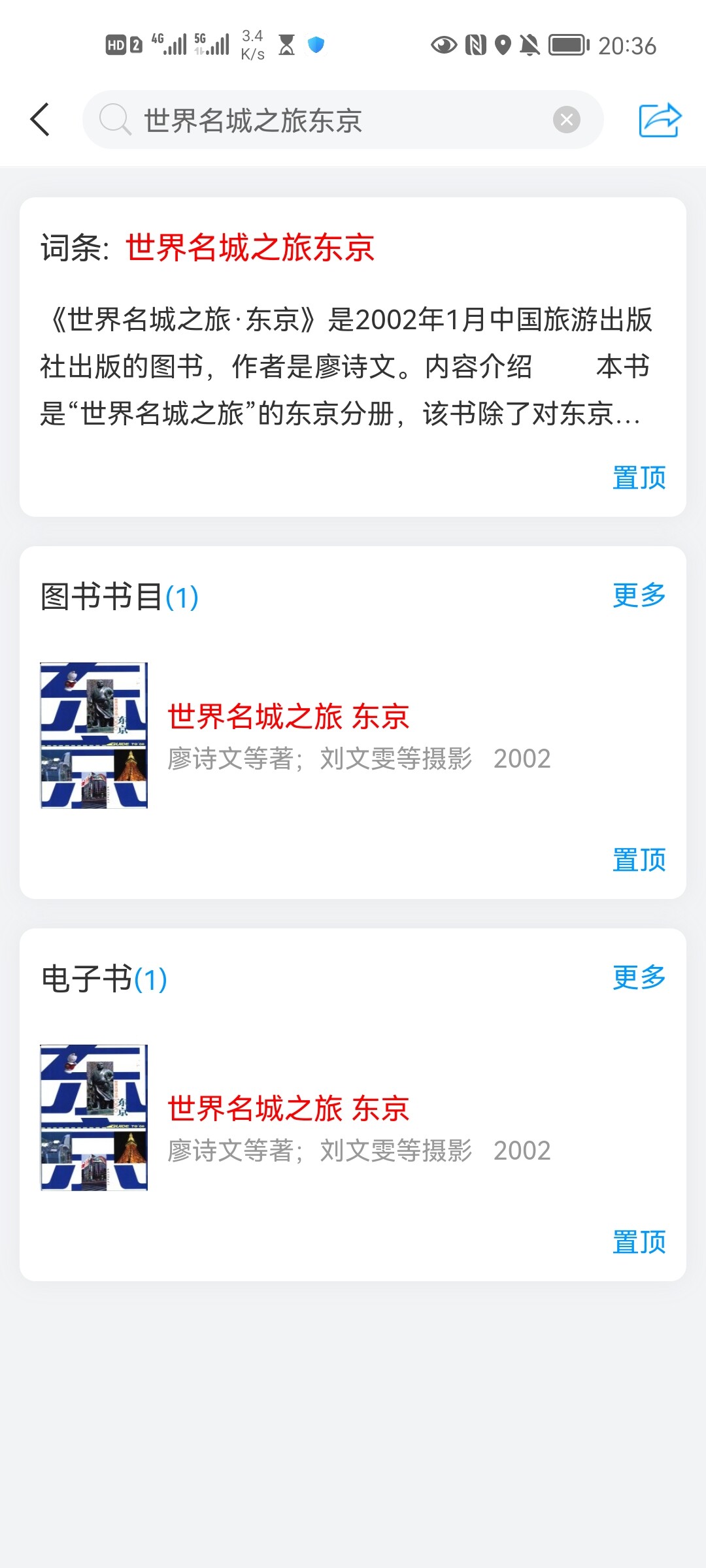Pin the 图书书目 section with 置顶
This screenshot has width=706, height=1568.
tap(639, 860)
